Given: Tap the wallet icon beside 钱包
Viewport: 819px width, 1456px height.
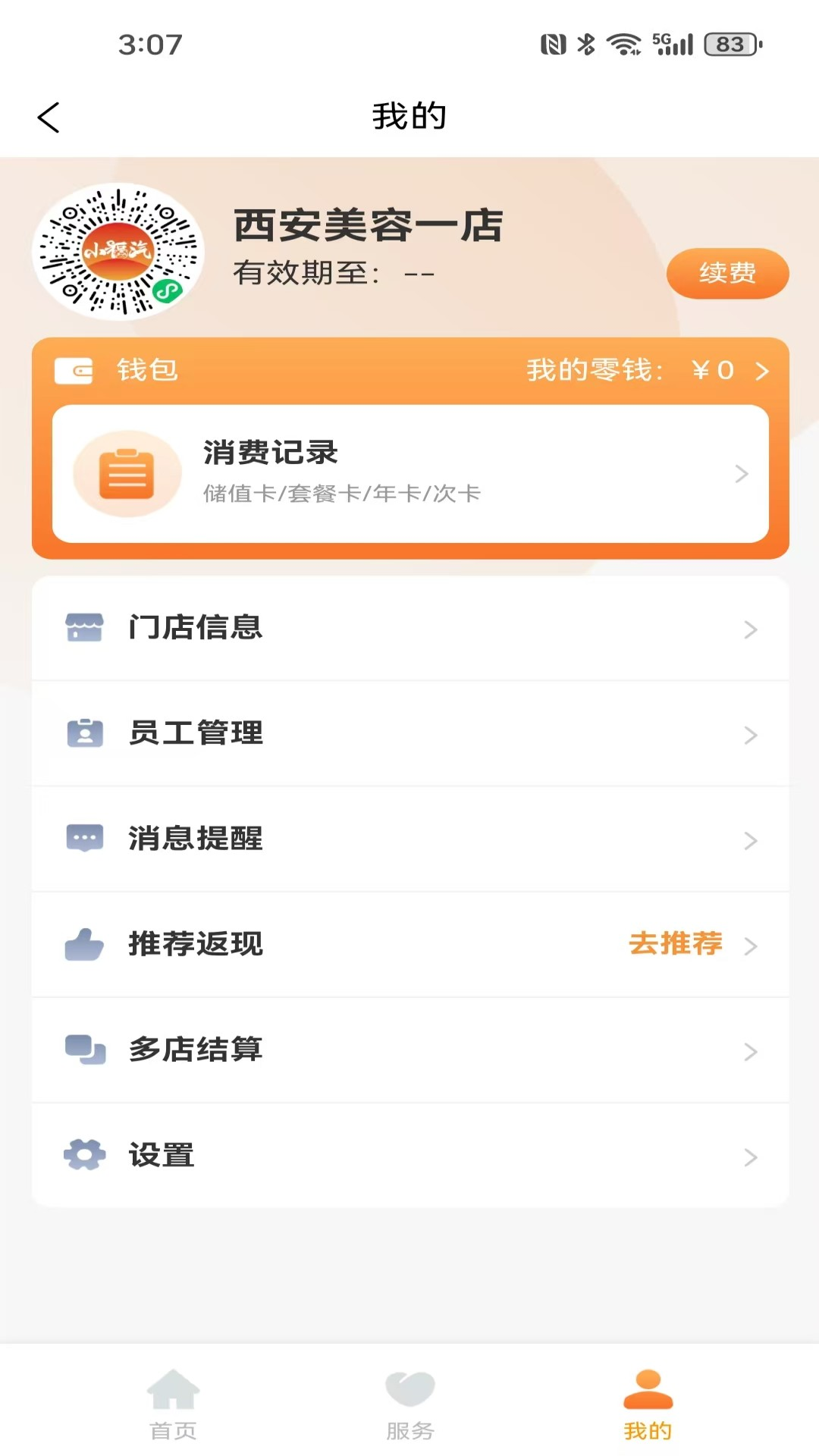Looking at the screenshot, I should (74, 371).
